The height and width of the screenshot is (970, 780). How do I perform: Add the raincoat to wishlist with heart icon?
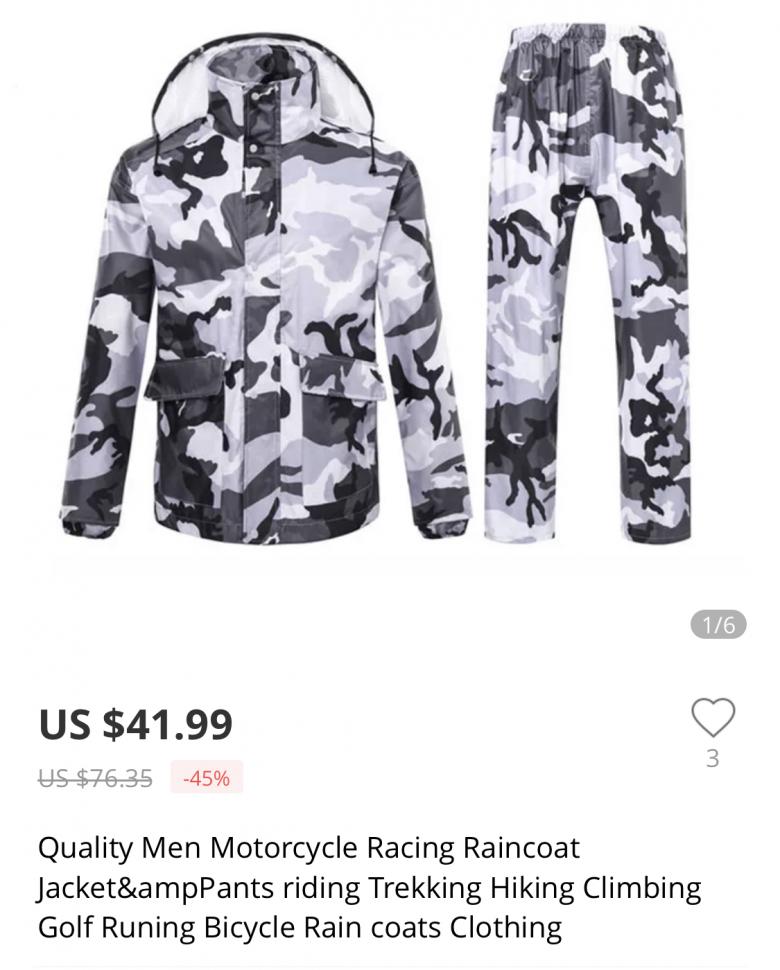click(712, 719)
